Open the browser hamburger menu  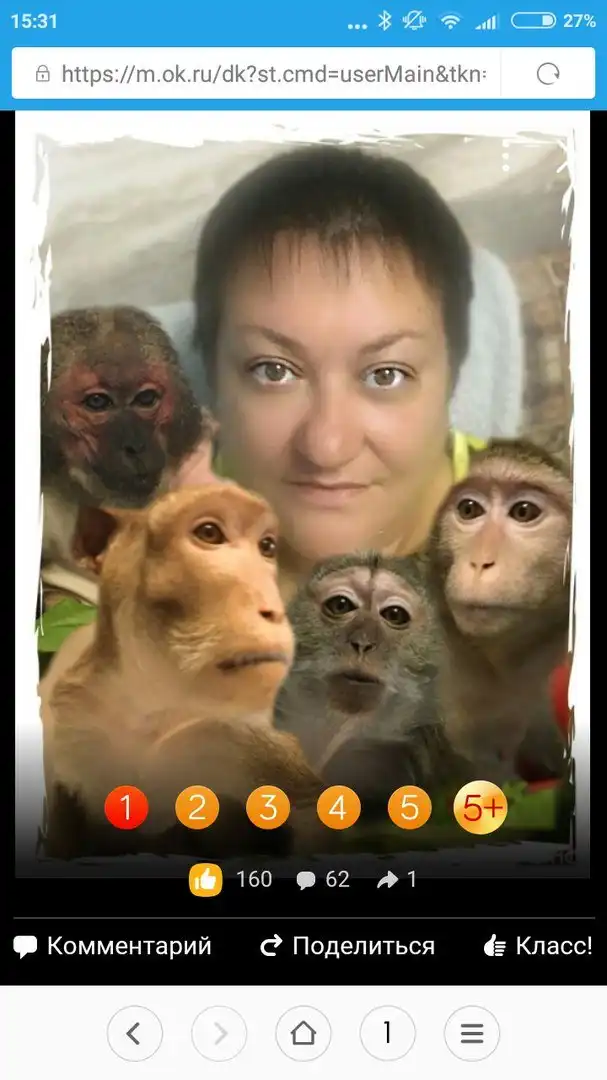[x=472, y=1033]
